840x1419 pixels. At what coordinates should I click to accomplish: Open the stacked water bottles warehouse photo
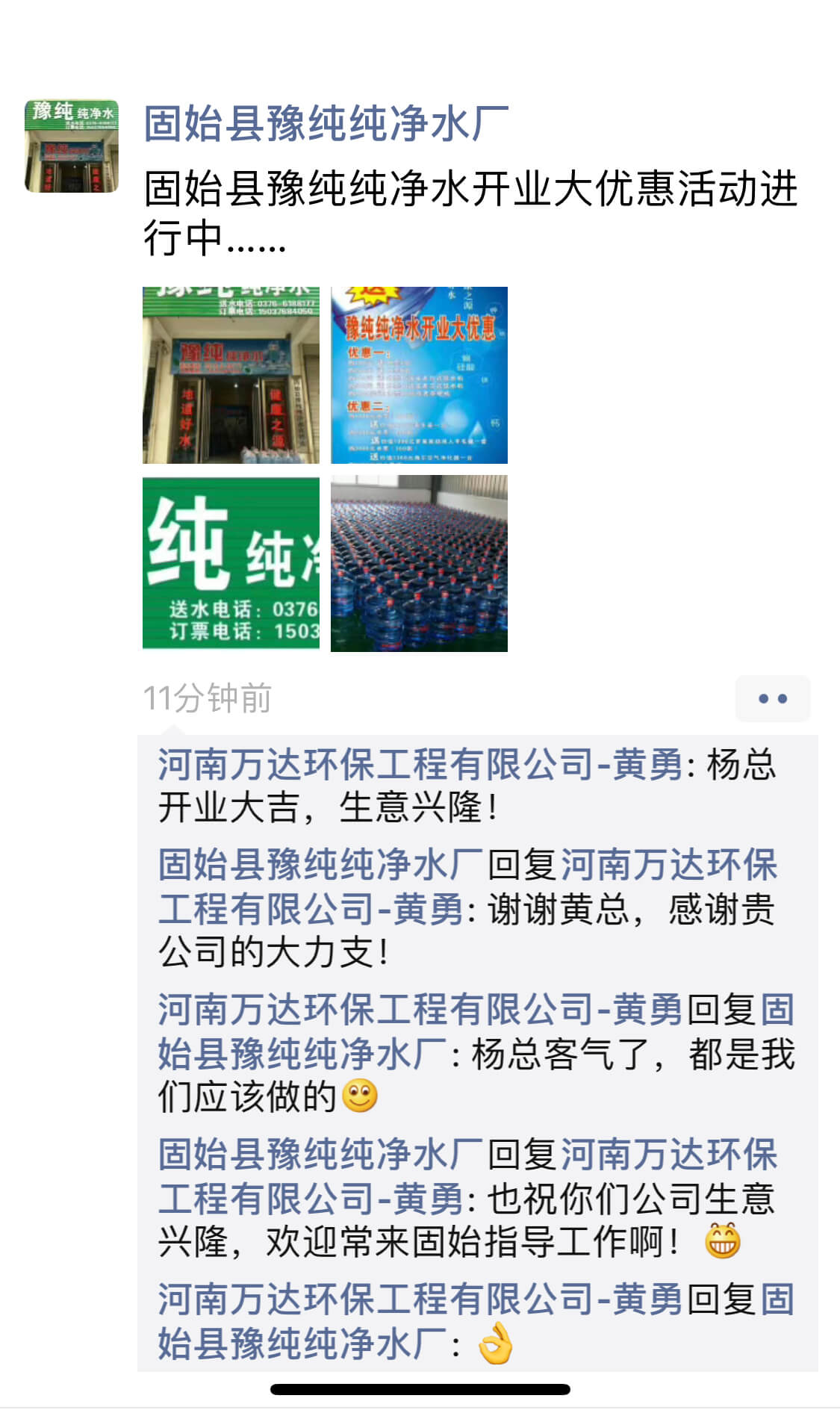tap(420, 566)
